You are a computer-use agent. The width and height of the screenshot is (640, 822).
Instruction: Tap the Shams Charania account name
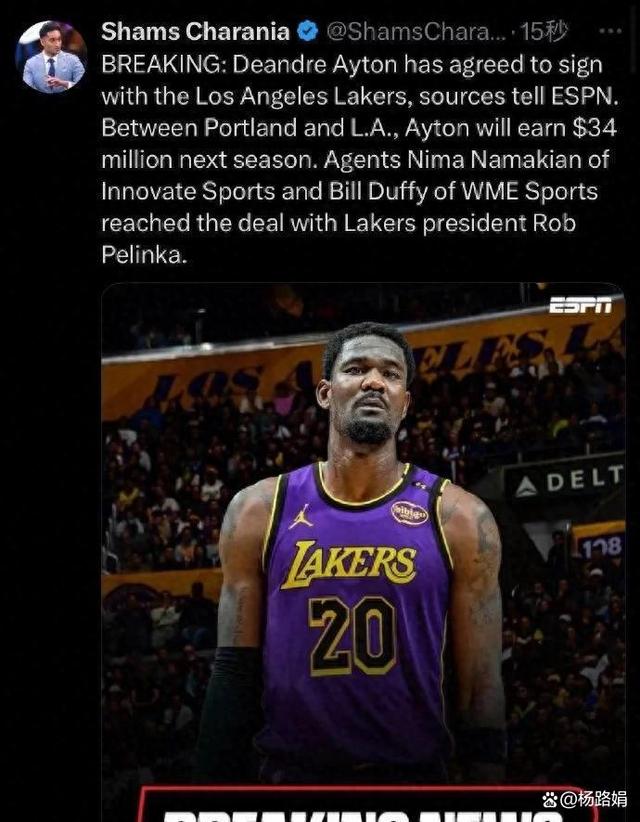(196, 32)
